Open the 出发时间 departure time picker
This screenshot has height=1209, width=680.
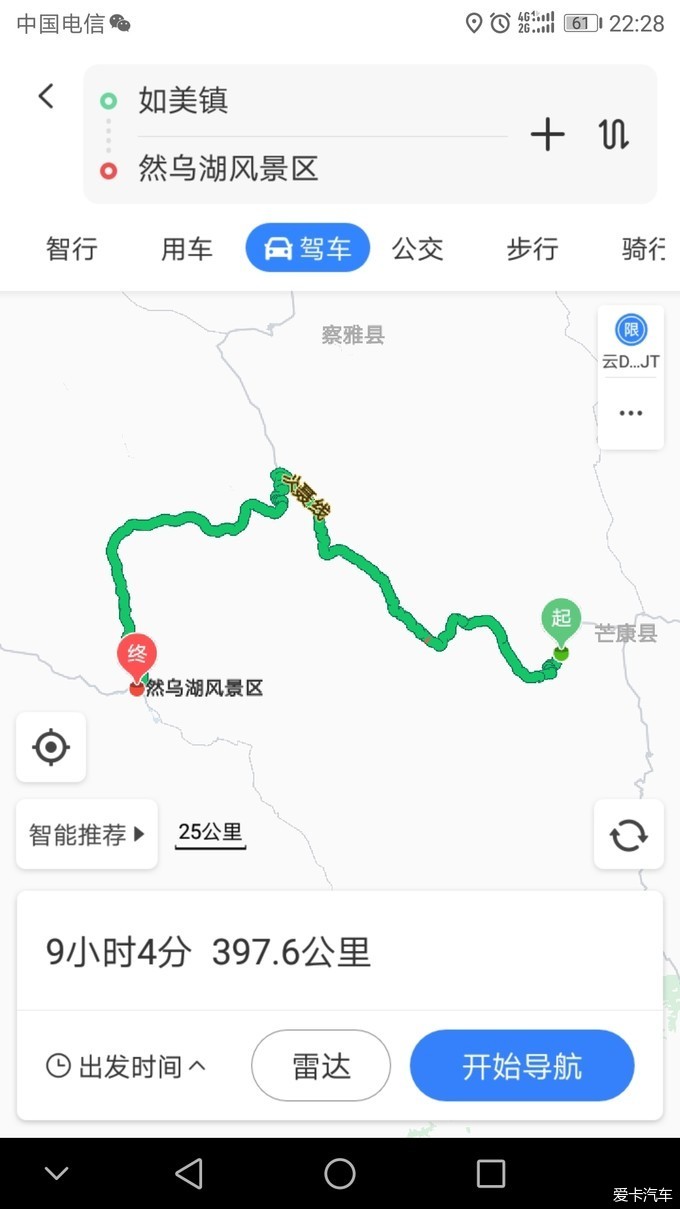click(126, 1066)
